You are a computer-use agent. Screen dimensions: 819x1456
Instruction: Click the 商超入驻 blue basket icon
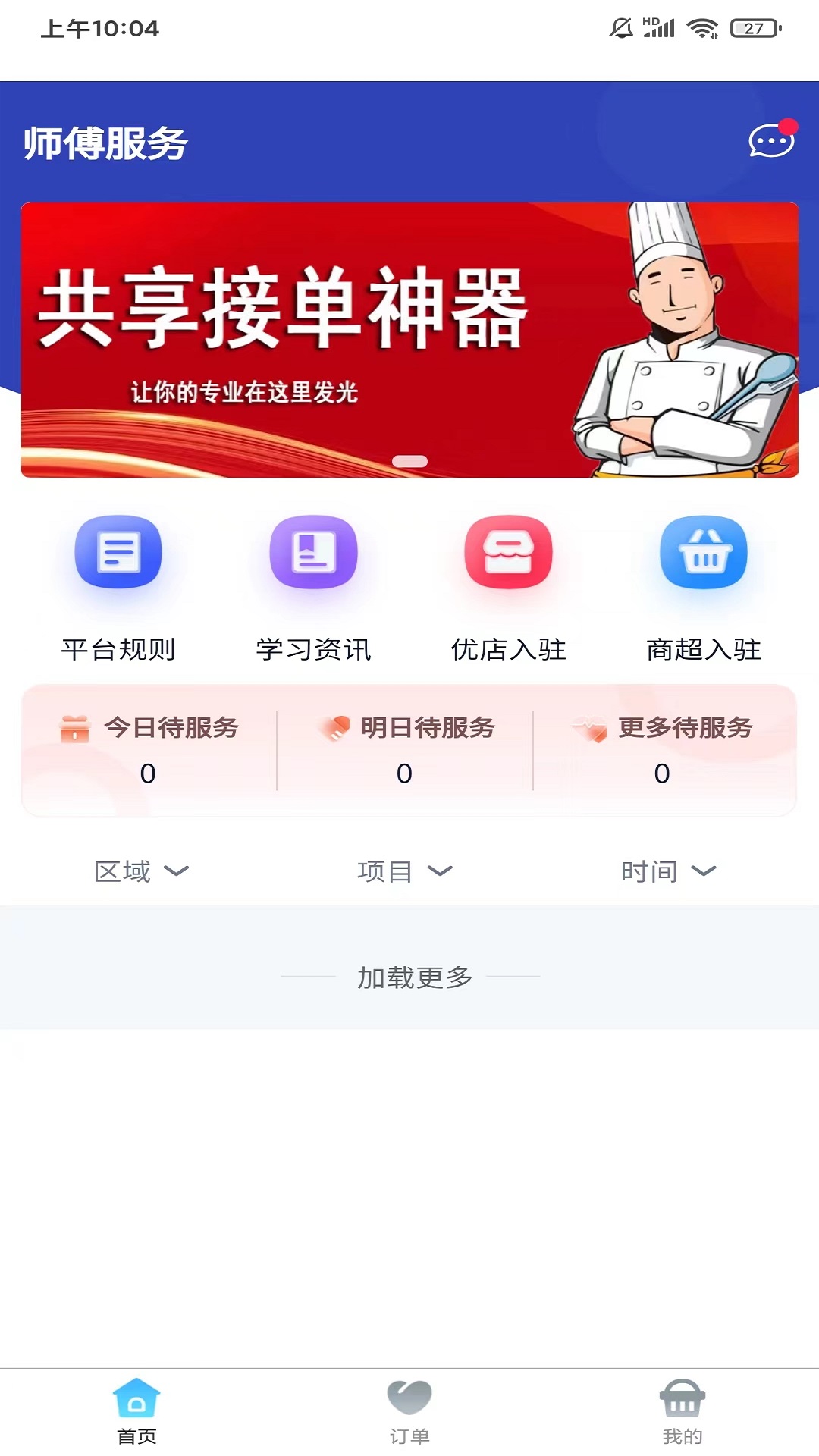point(704,554)
